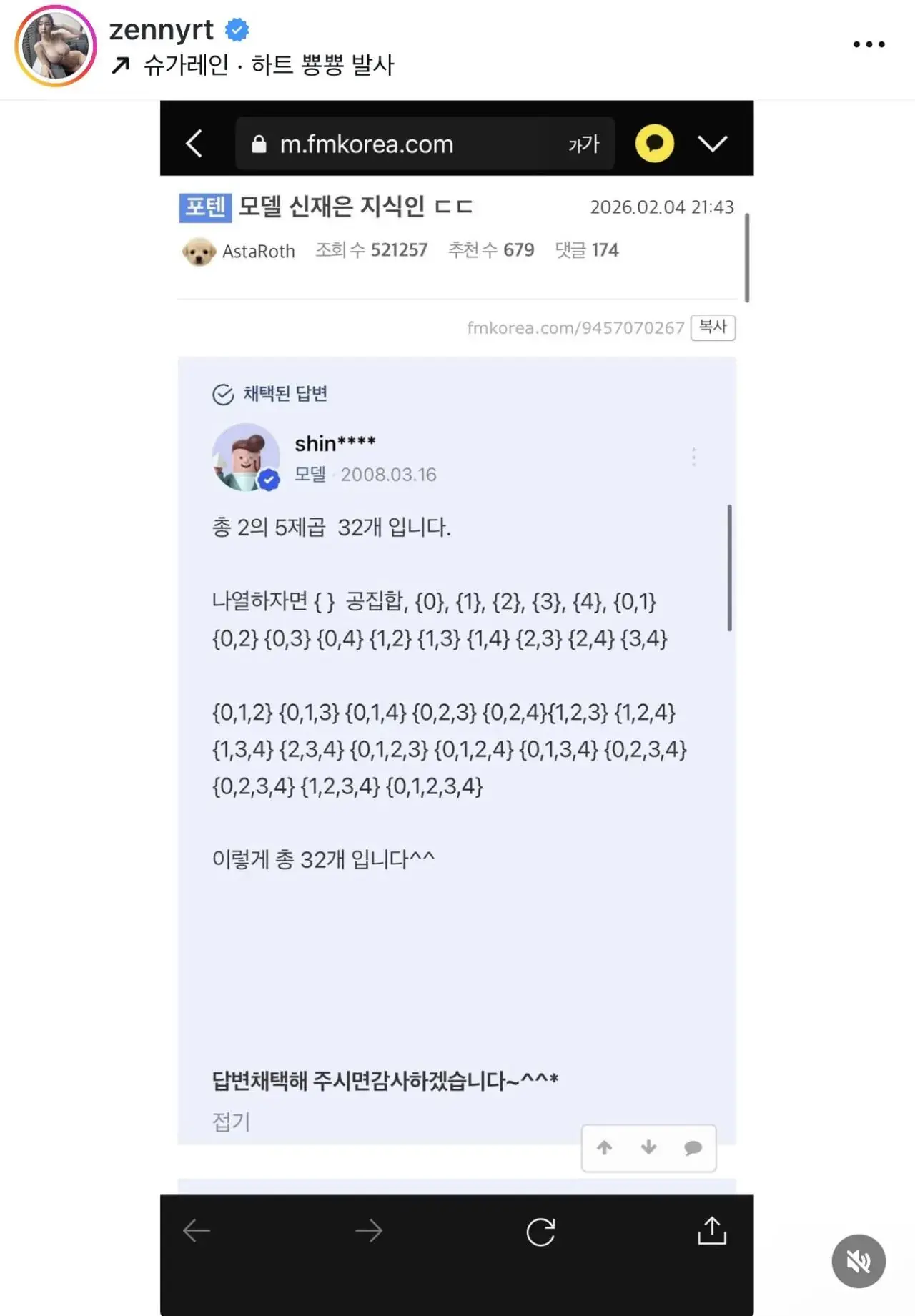The image size is (915, 1316).
Task: Open the zennyrt username profile
Action: click(161, 30)
